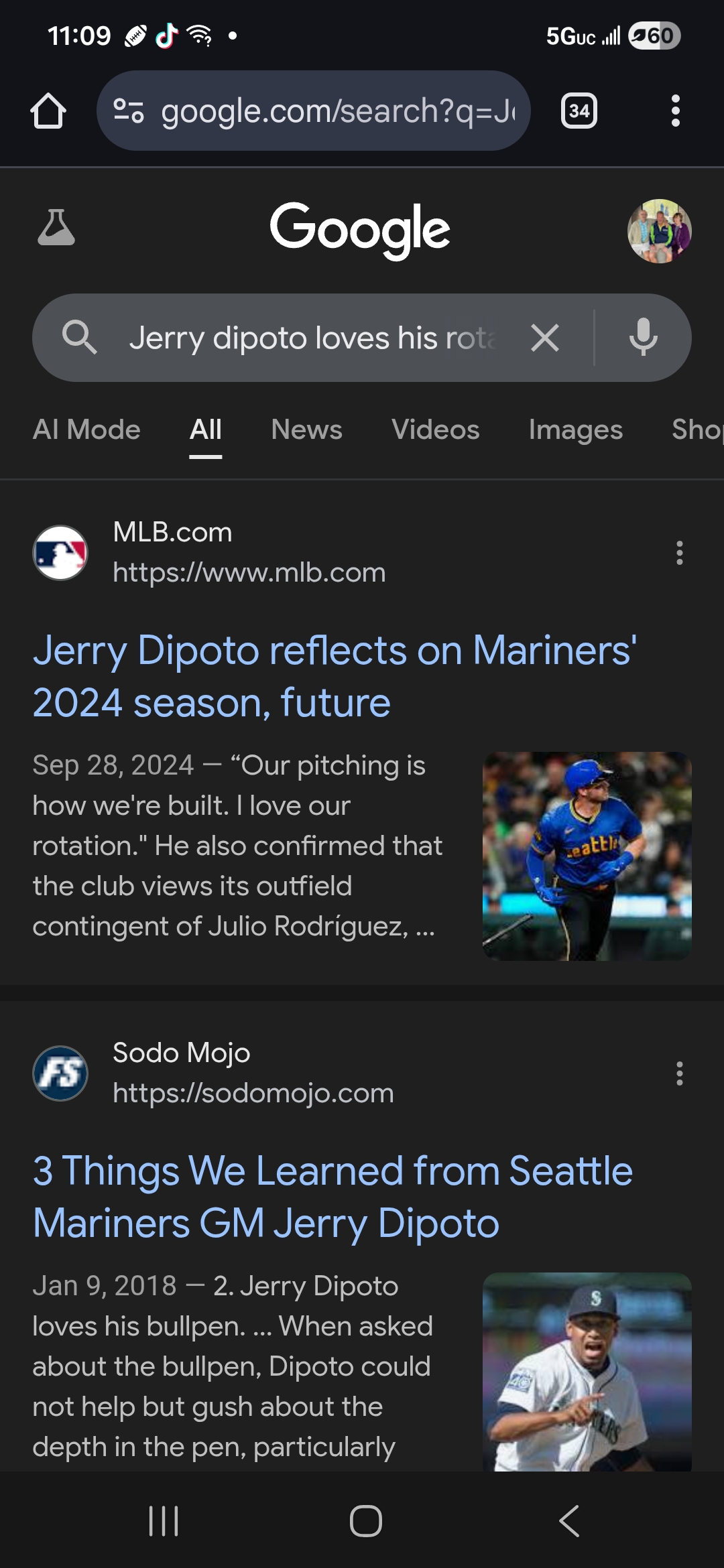The width and height of the screenshot is (724, 1568).
Task: Go back using the system back button
Action: [569, 1521]
